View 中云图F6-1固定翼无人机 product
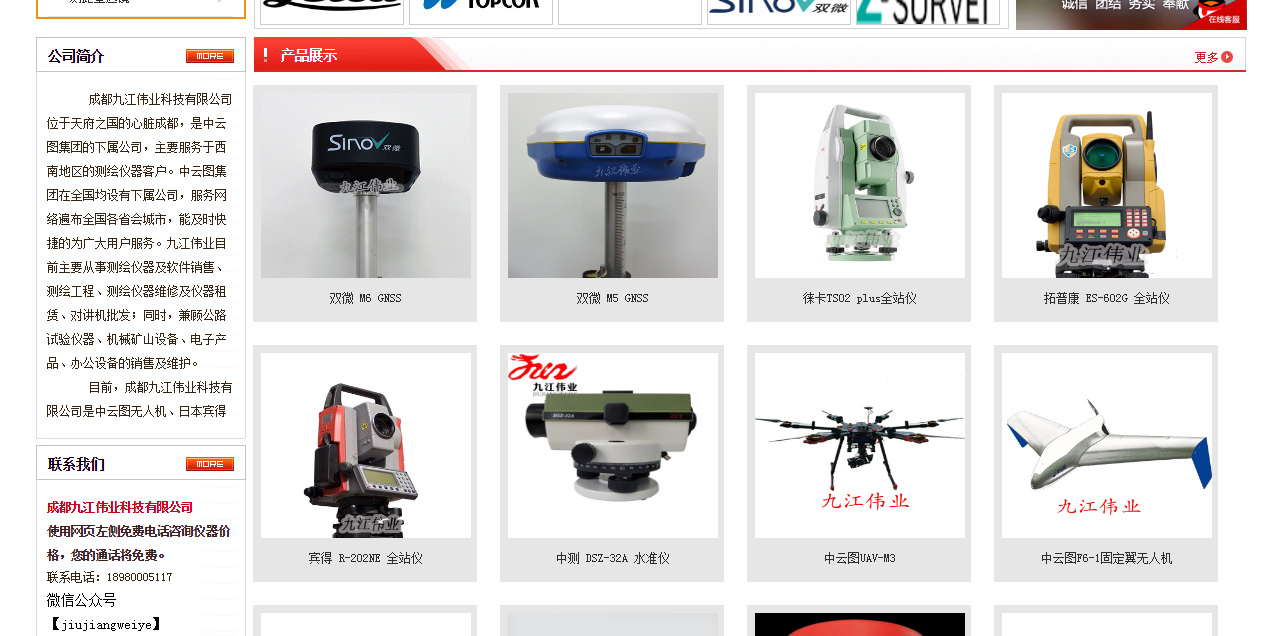Screen dimensions: 1280x636 (x=1106, y=446)
